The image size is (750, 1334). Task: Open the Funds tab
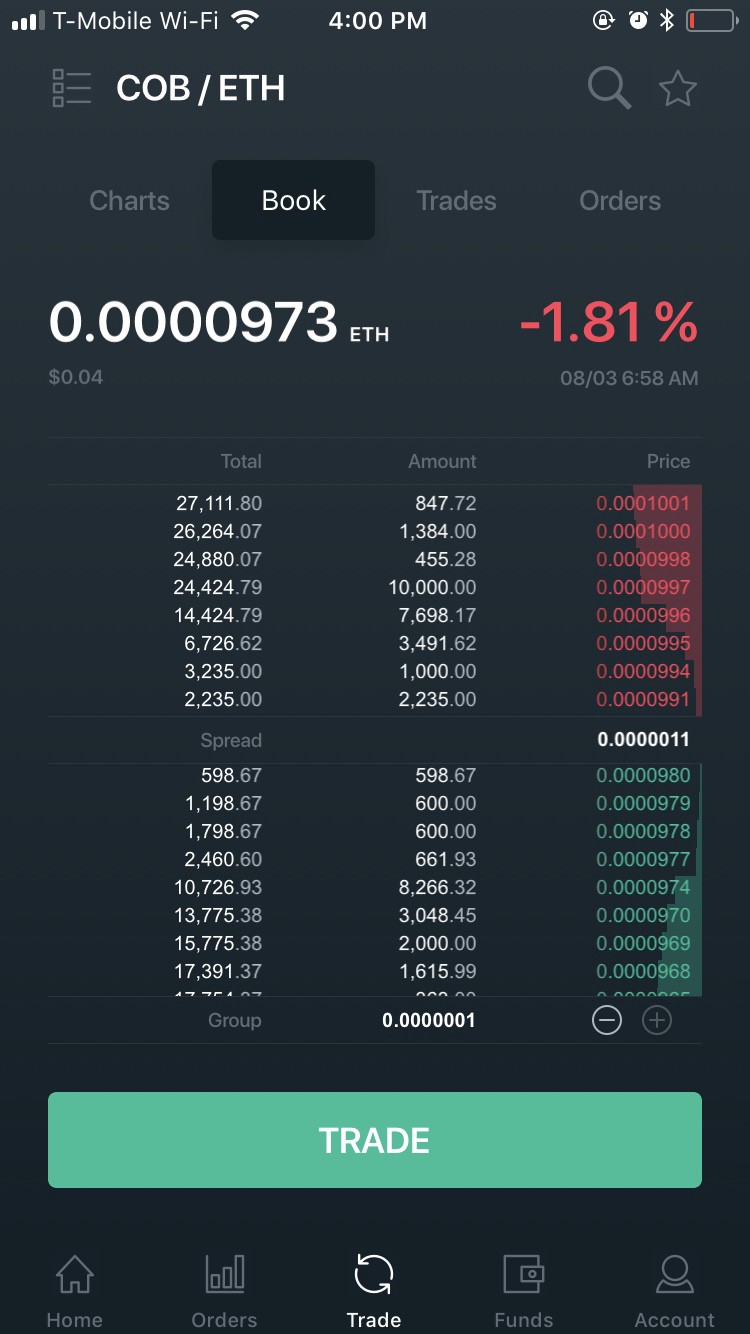pos(523,1290)
